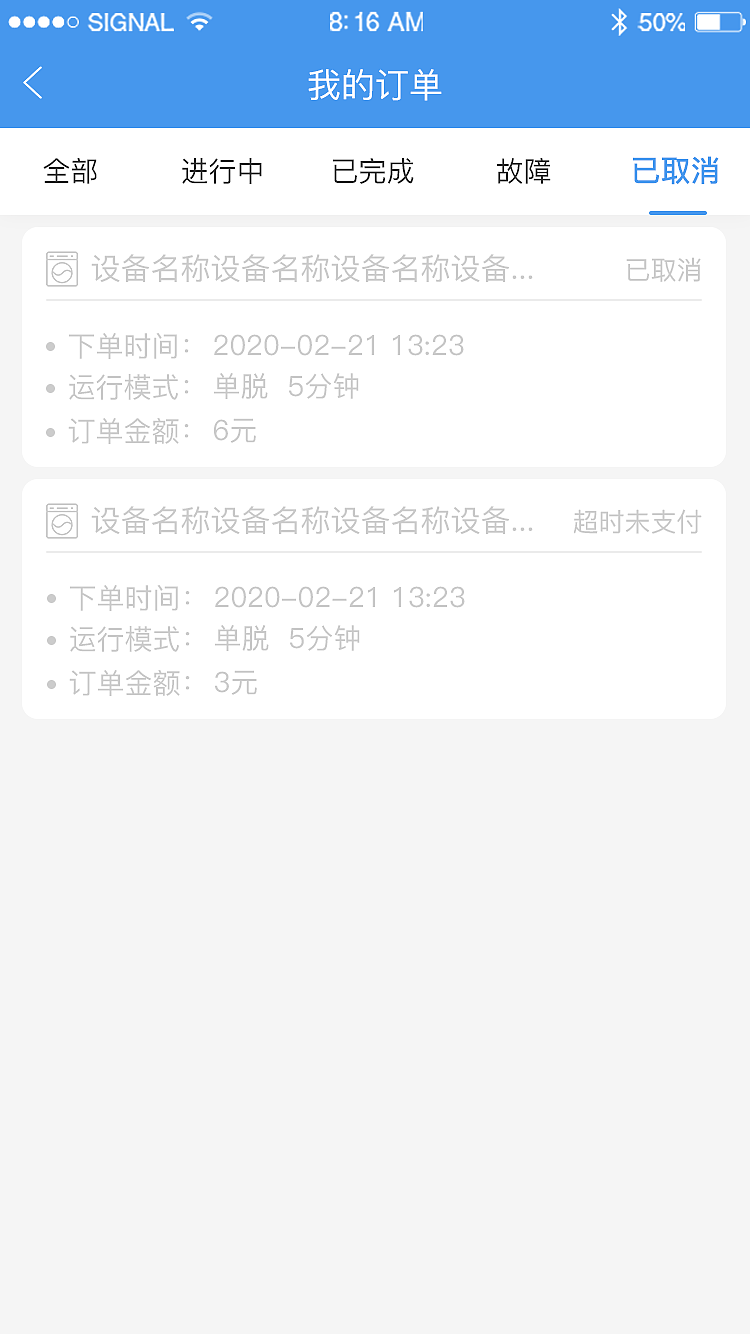Tap the 超时未支付 status on the second order
Image resolution: width=750 pixels, height=1334 pixels.
click(636, 521)
